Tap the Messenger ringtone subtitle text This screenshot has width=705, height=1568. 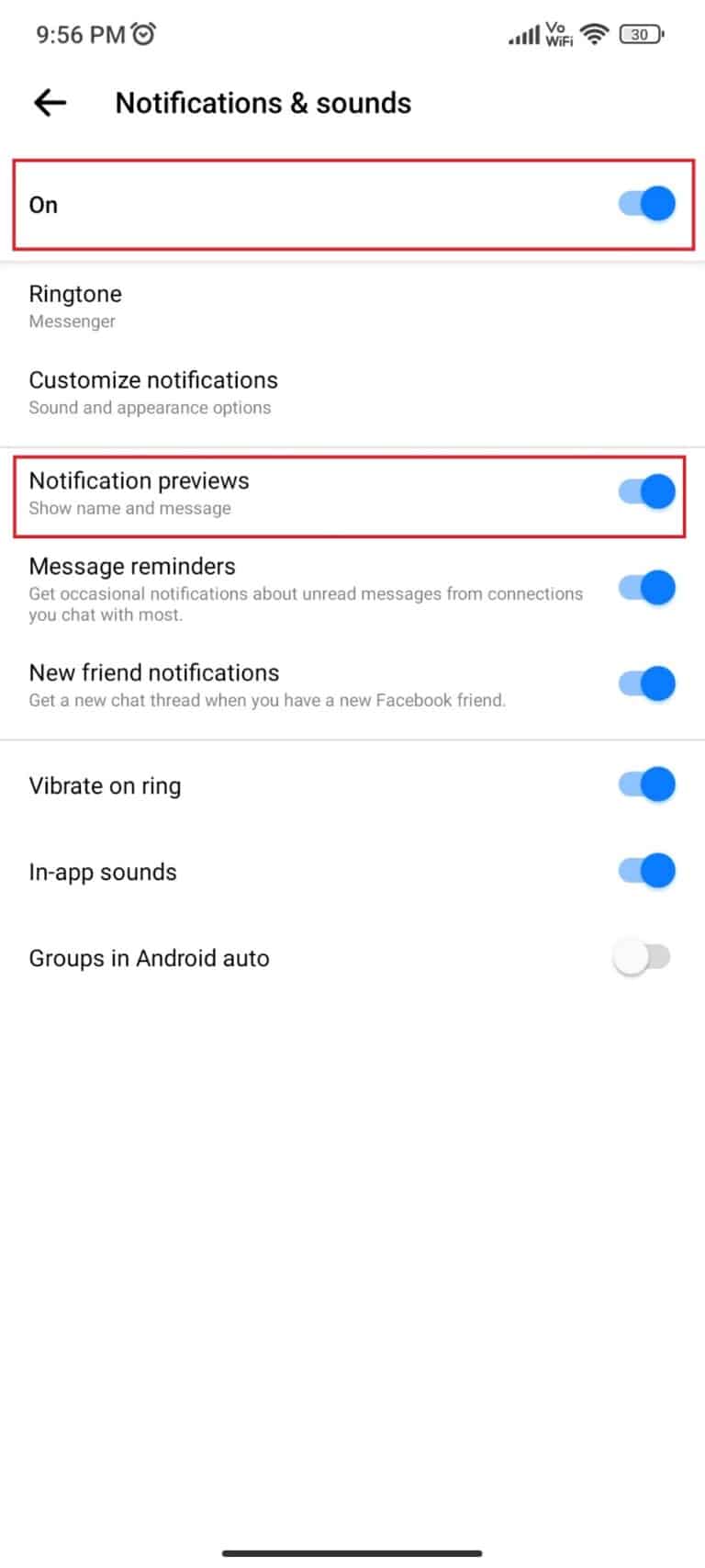tap(72, 321)
